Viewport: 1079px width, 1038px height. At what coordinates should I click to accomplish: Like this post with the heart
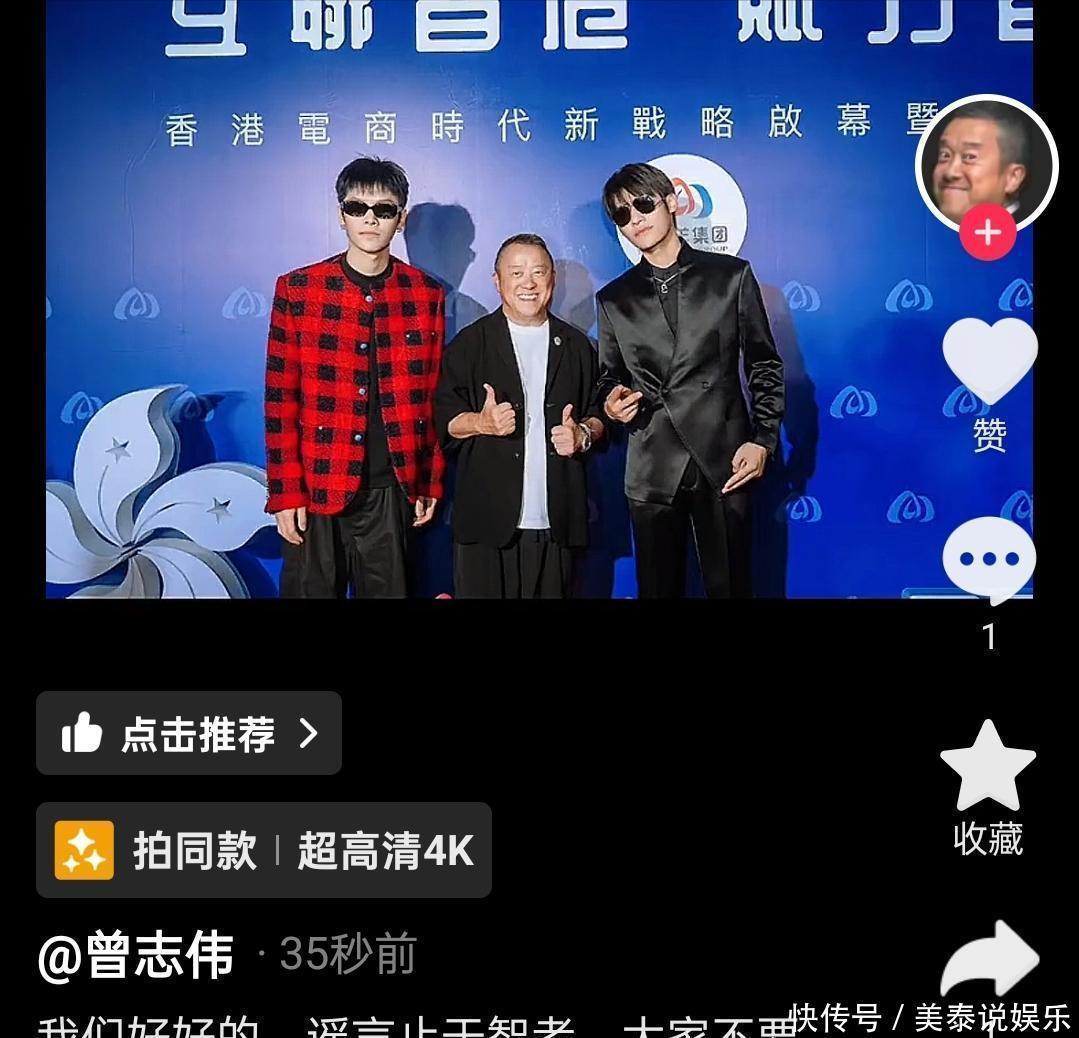click(989, 360)
